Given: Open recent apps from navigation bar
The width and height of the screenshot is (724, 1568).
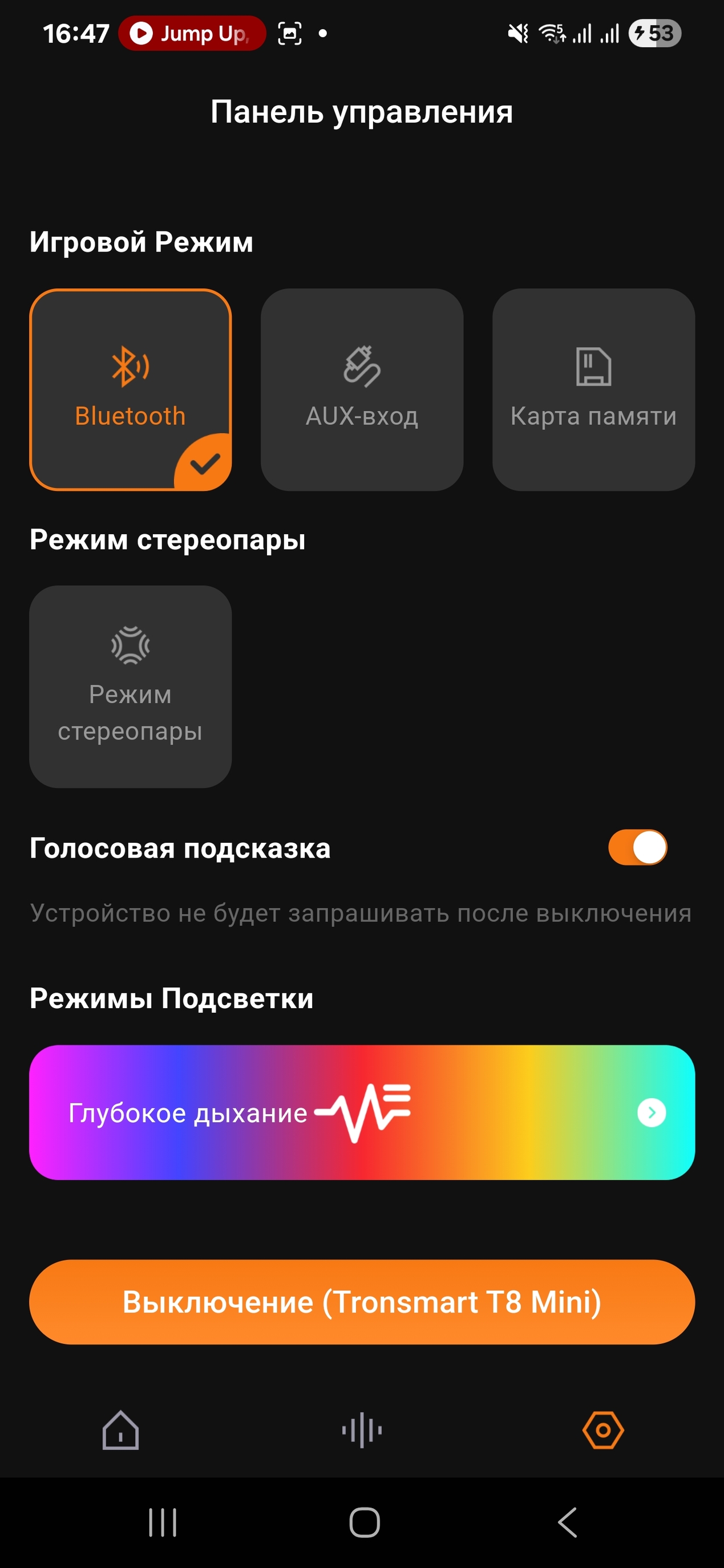Looking at the screenshot, I should click(x=163, y=1522).
